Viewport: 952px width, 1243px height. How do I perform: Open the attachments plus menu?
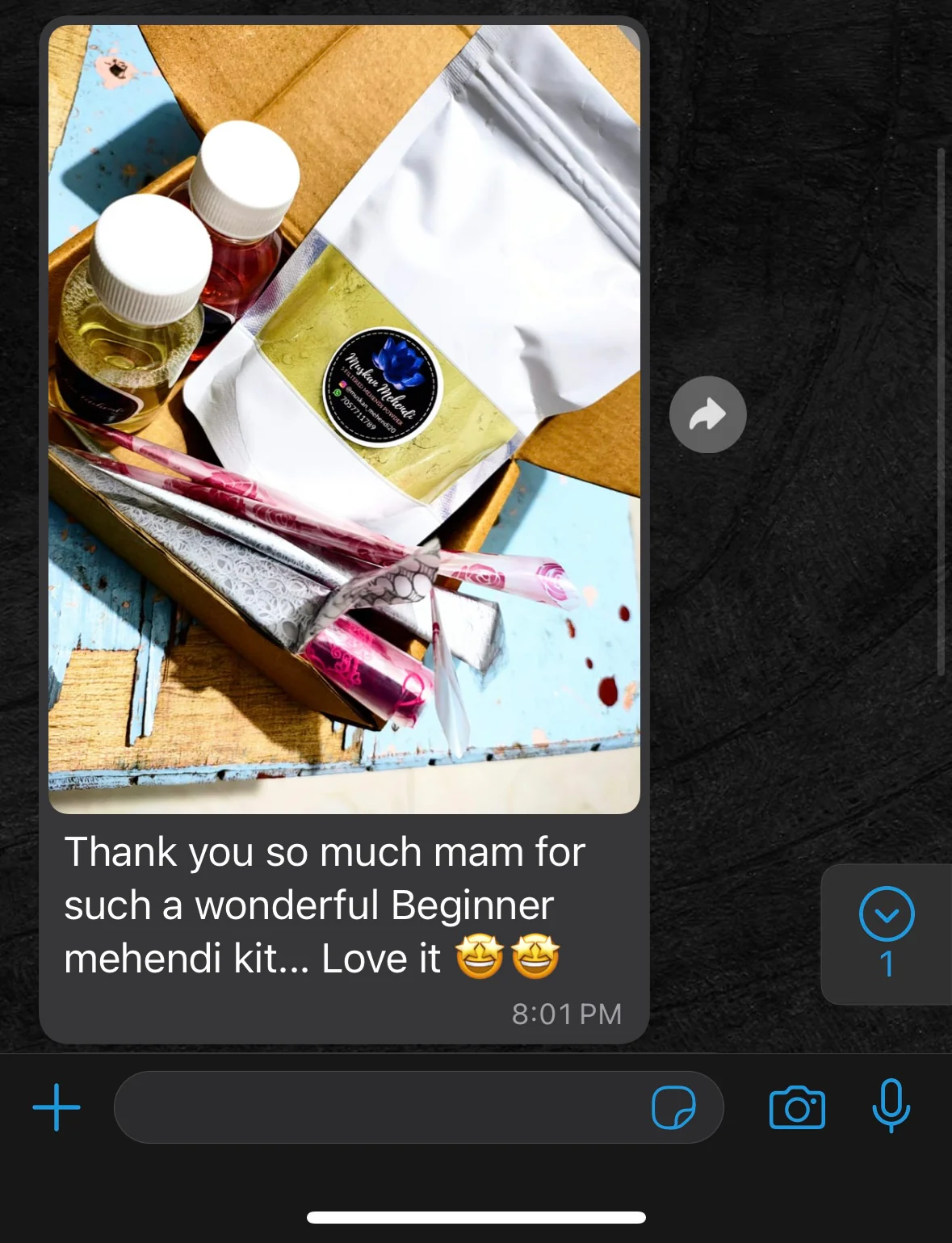[57, 1107]
